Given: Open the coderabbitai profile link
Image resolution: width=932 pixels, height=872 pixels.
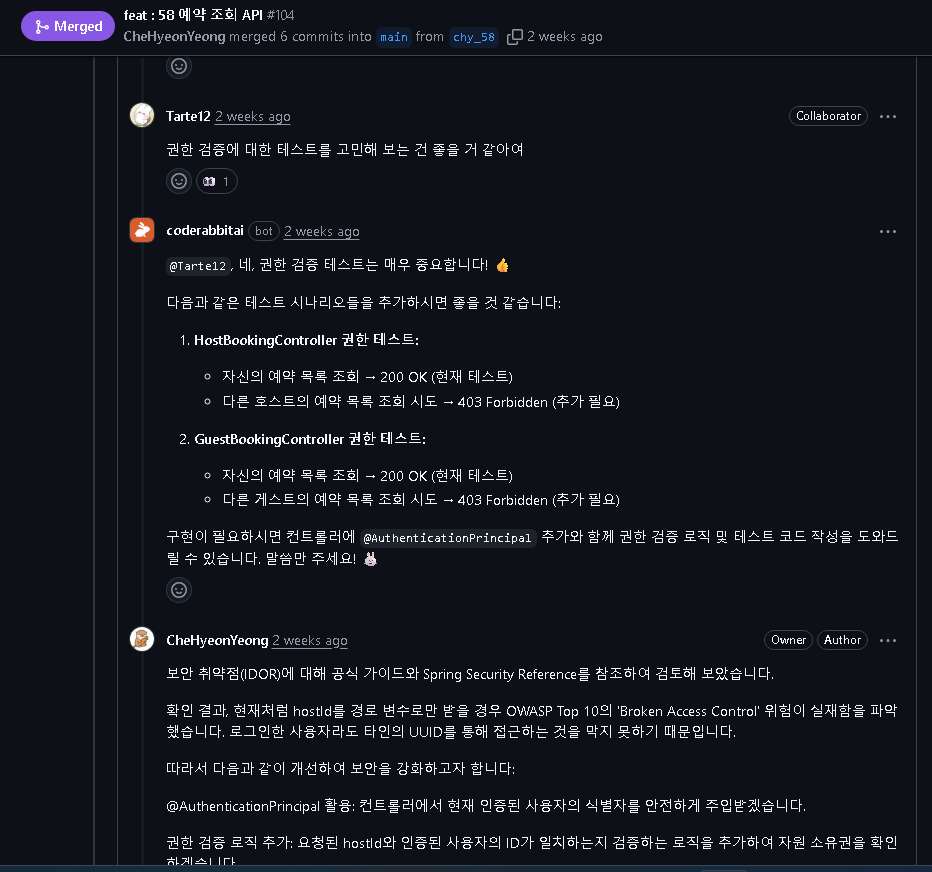Looking at the screenshot, I should click(205, 231).
